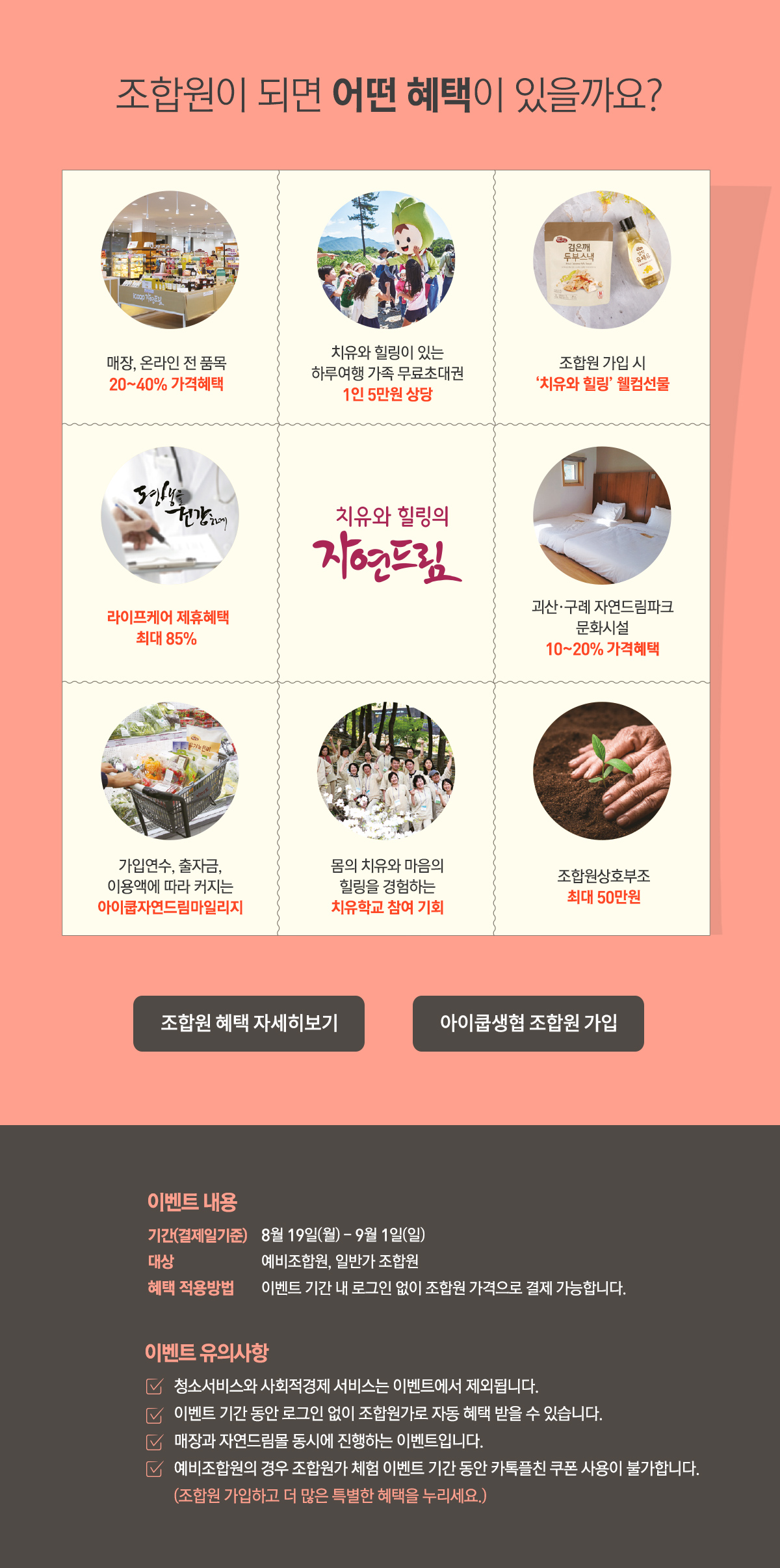Viewport: 780px width, 1568px height.
Task: Tap 아이쿱생협 조합원 가입 button
Action: click(x=528, y=1023)
